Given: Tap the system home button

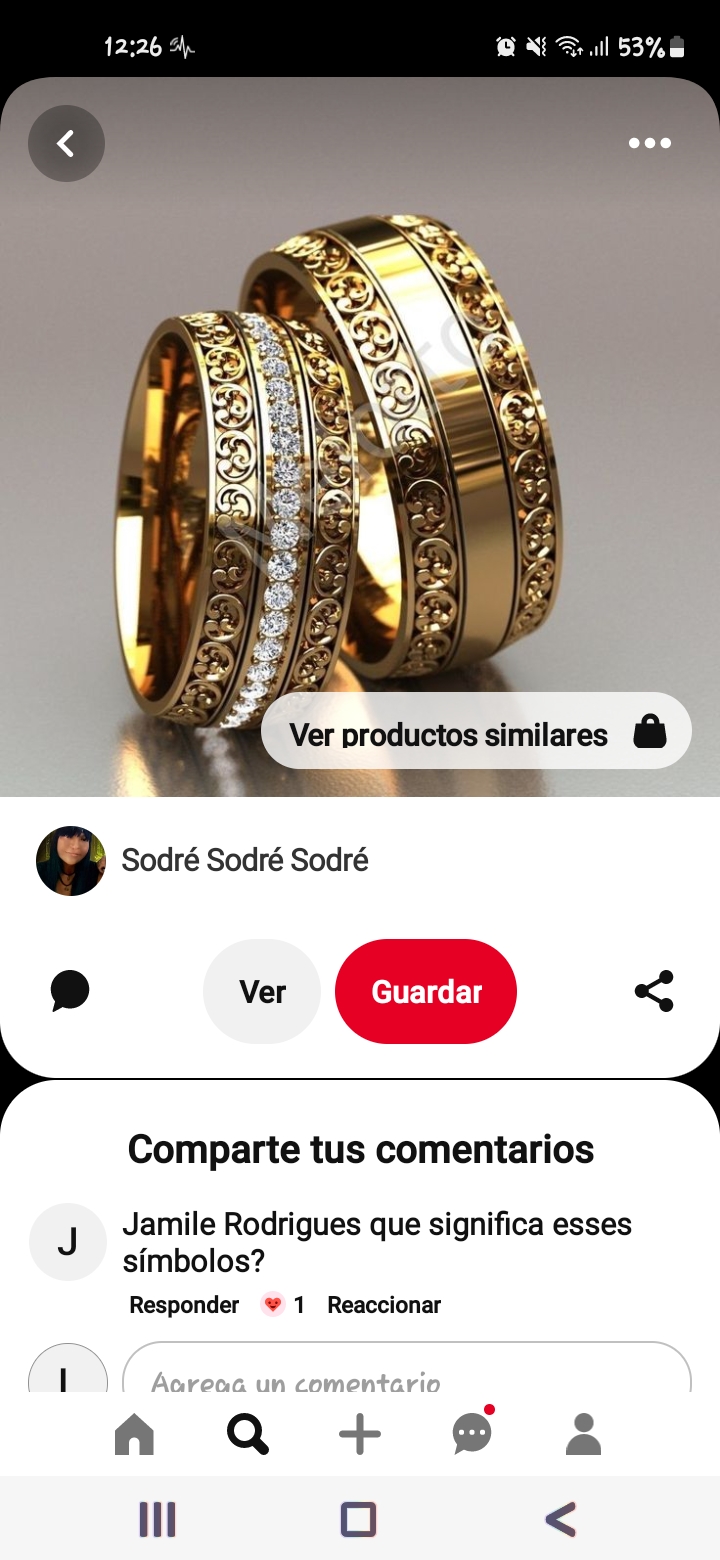Looking at the screenshot, I should [358, 1519].
